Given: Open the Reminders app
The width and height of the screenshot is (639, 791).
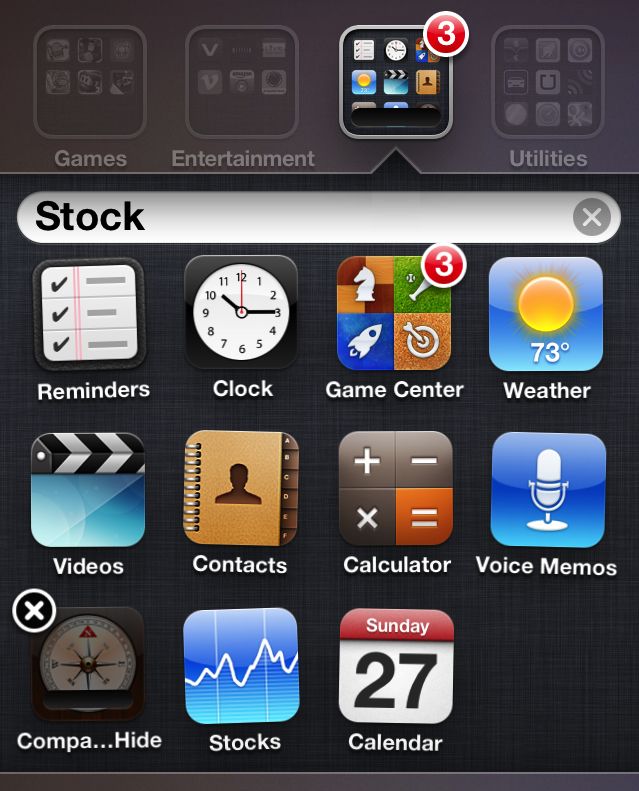Looking at the screenshot, I should point(90,314).
